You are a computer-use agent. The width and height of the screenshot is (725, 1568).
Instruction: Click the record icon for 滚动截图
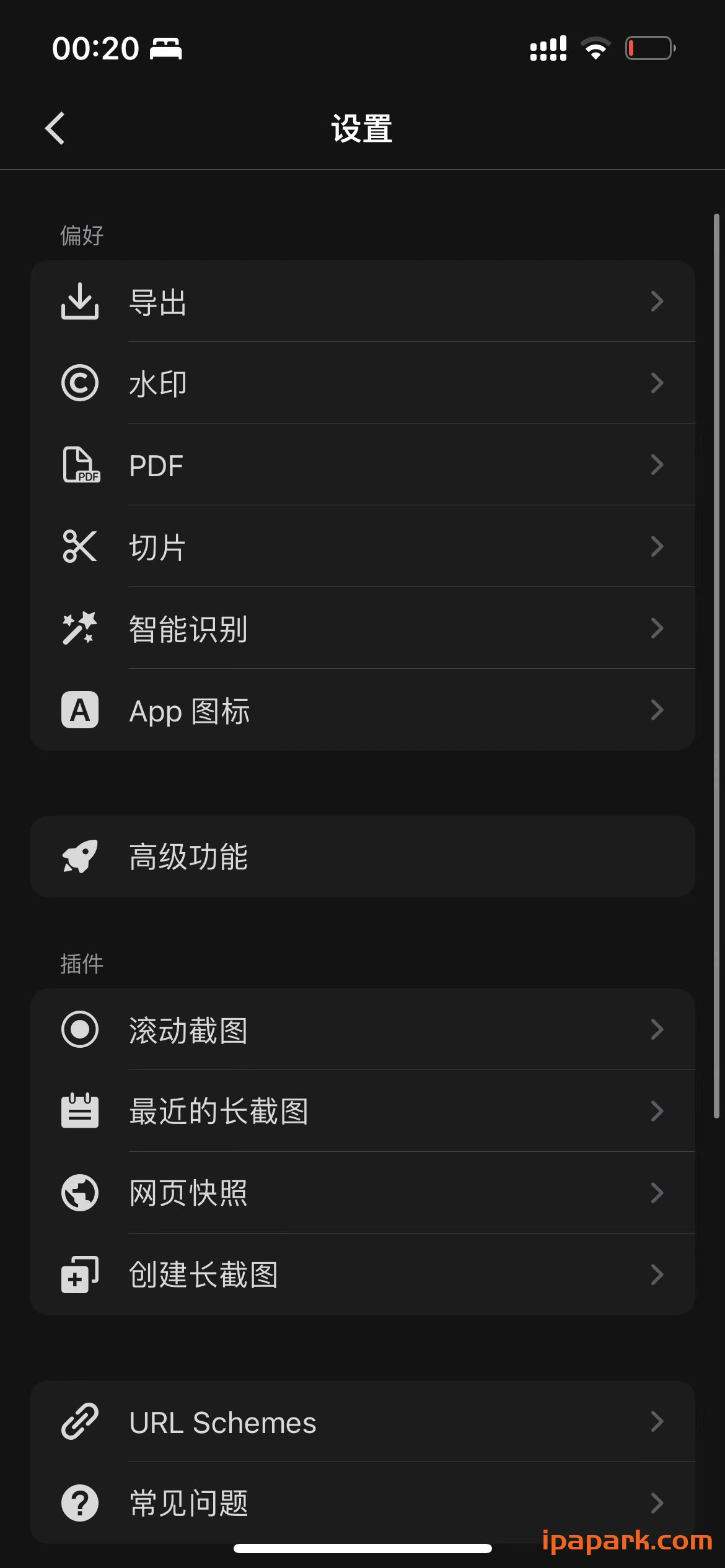[79, 1029]
